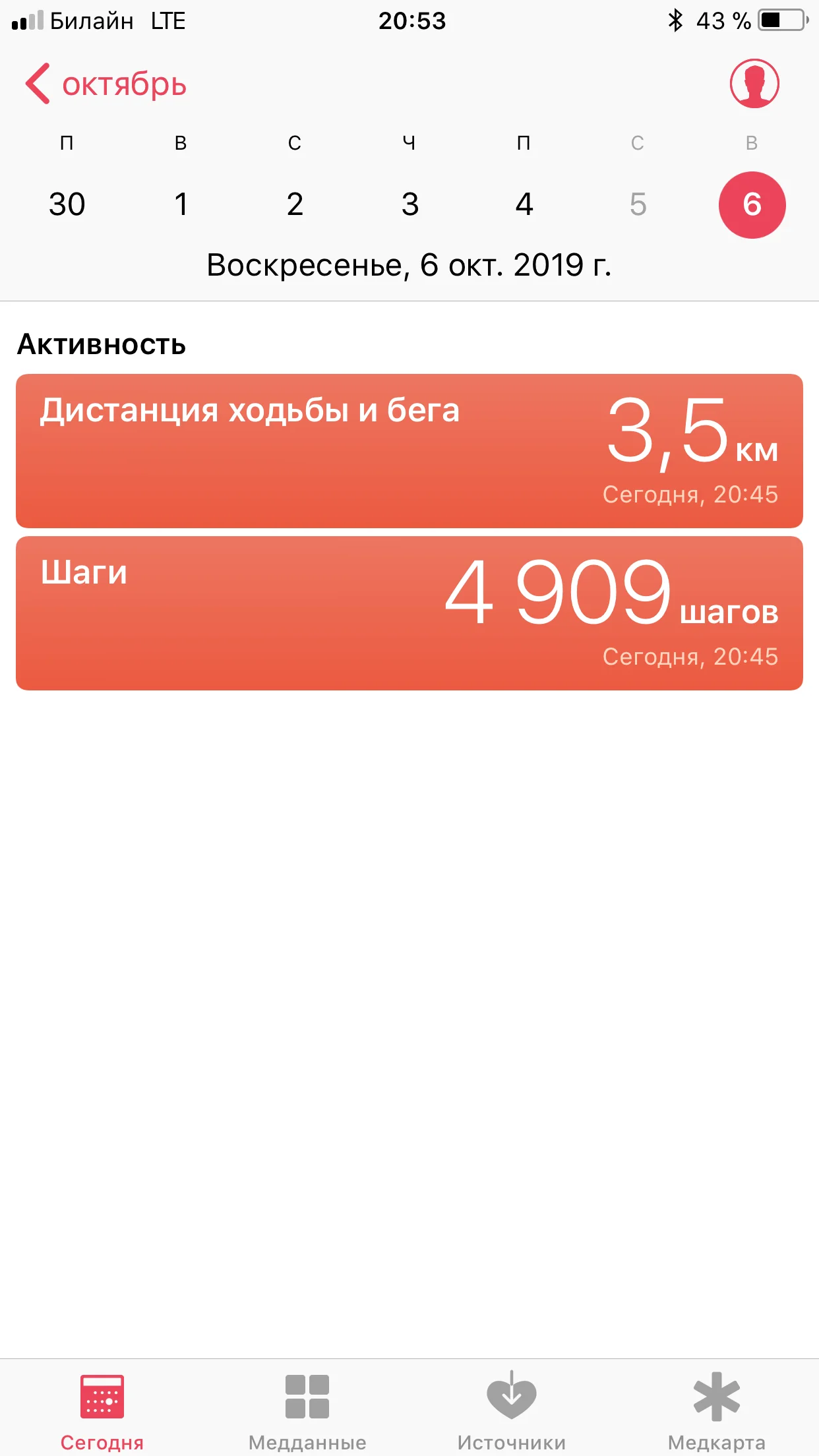Pick date 3 in the week row

pyautogui.click(x=409, y=204)
